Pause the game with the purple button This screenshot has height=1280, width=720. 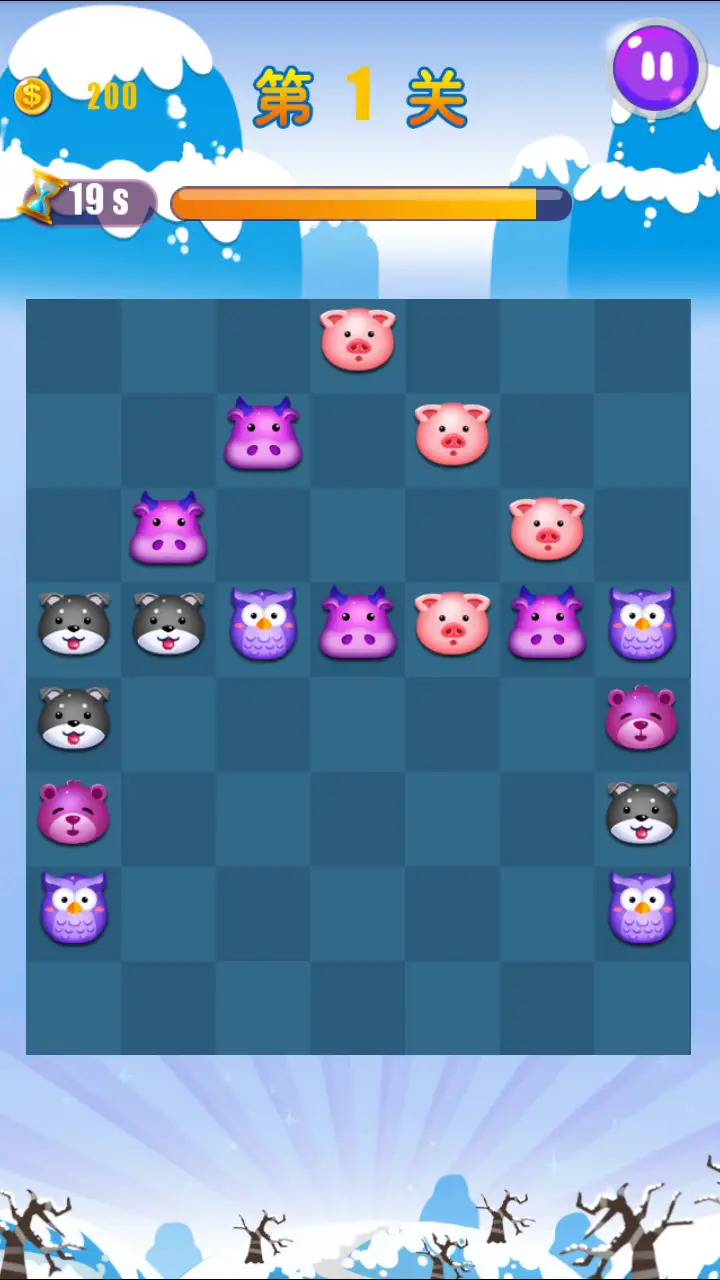[x=656, y=66]
